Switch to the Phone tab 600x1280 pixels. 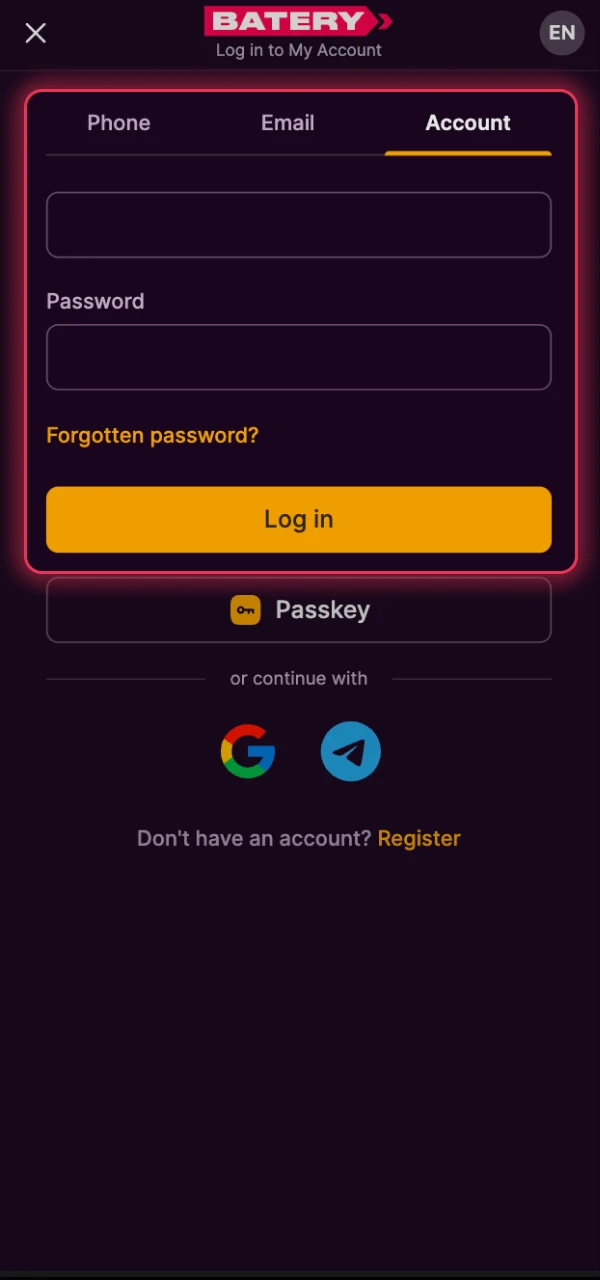tap(118, 123)
